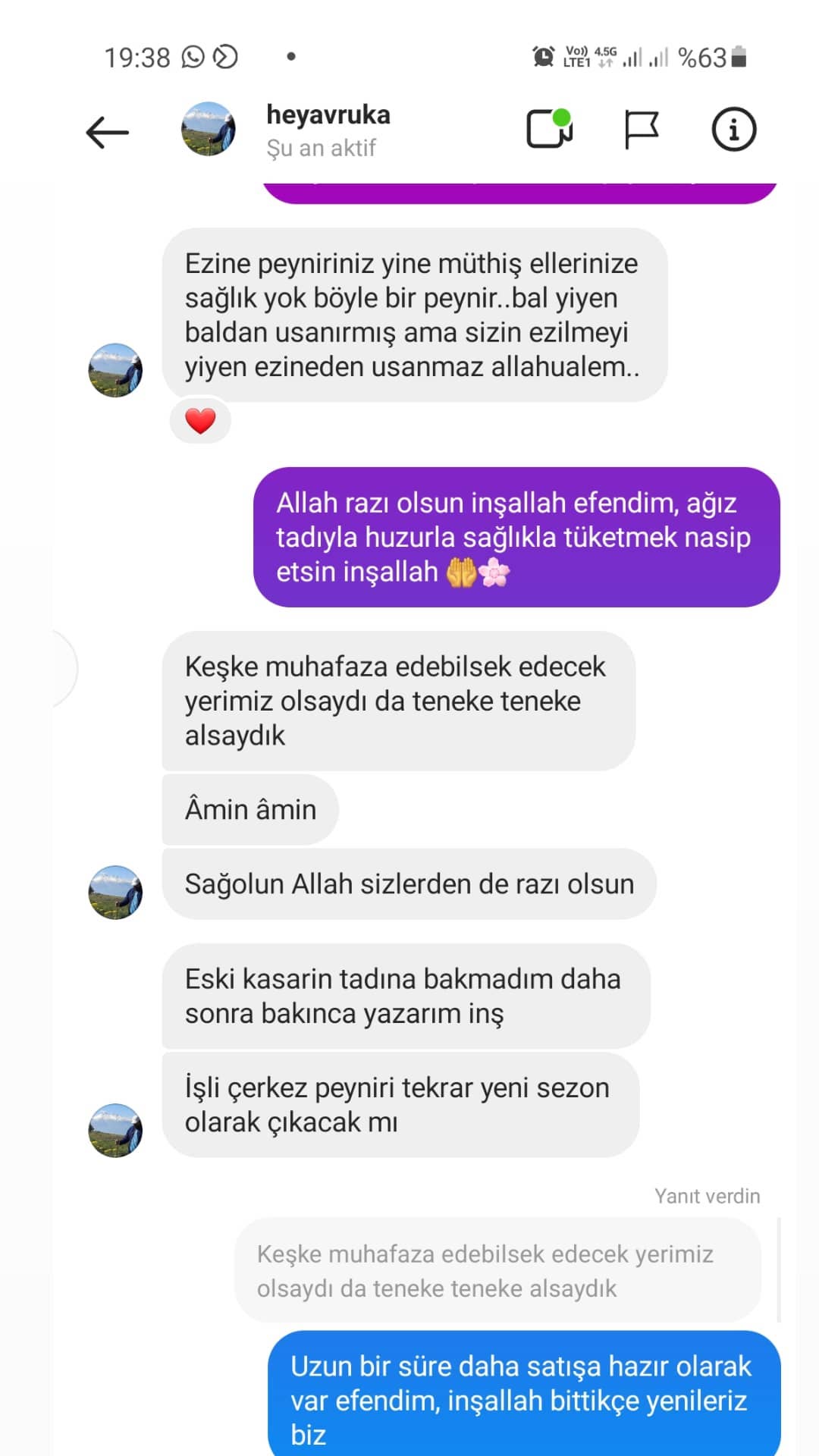Start a video call with heyavruka
Viewport: 819px width, 1456px height.
[x=549, y=129]
